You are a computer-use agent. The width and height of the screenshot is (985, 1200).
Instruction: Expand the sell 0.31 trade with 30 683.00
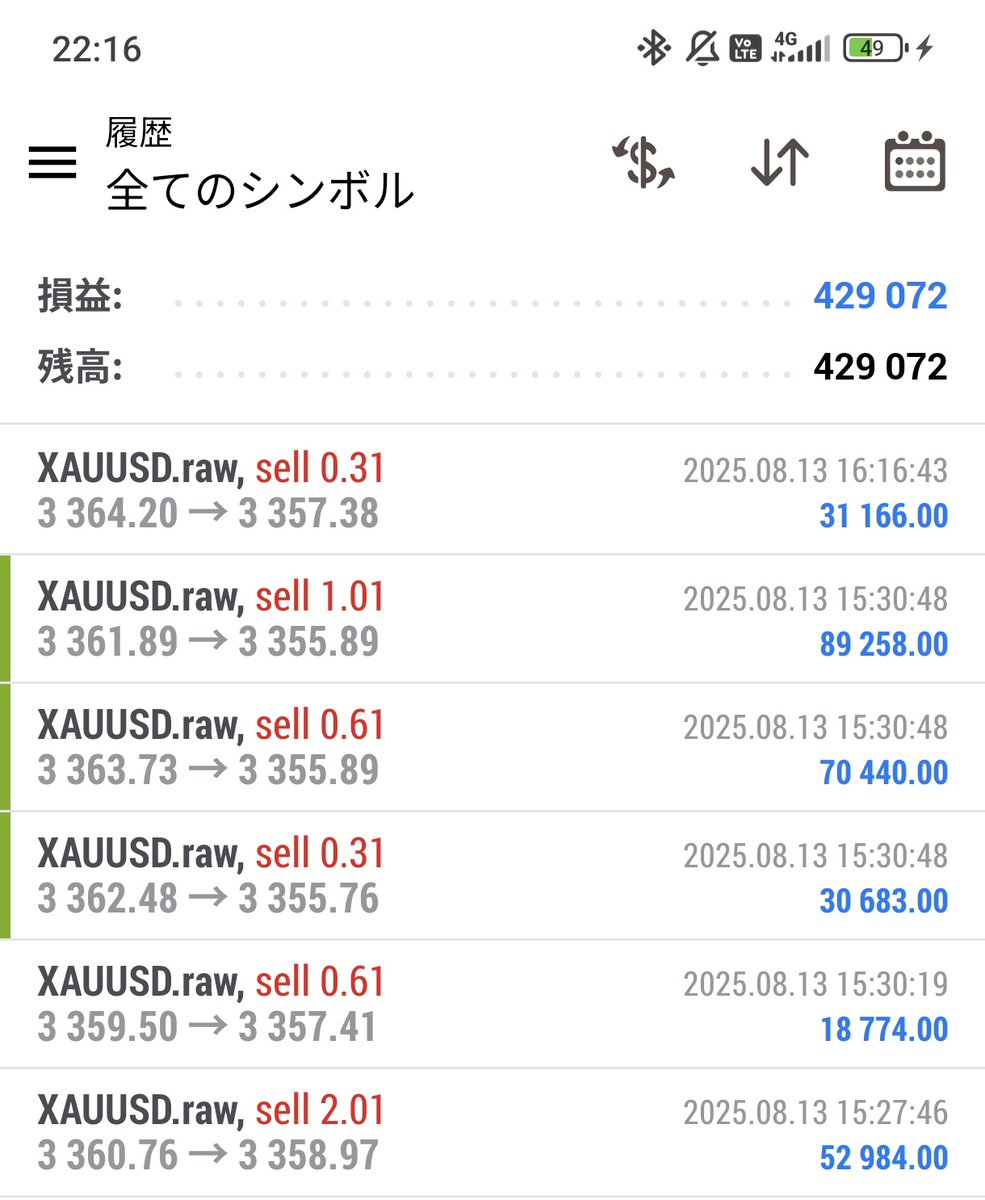(x=492, y=875)
